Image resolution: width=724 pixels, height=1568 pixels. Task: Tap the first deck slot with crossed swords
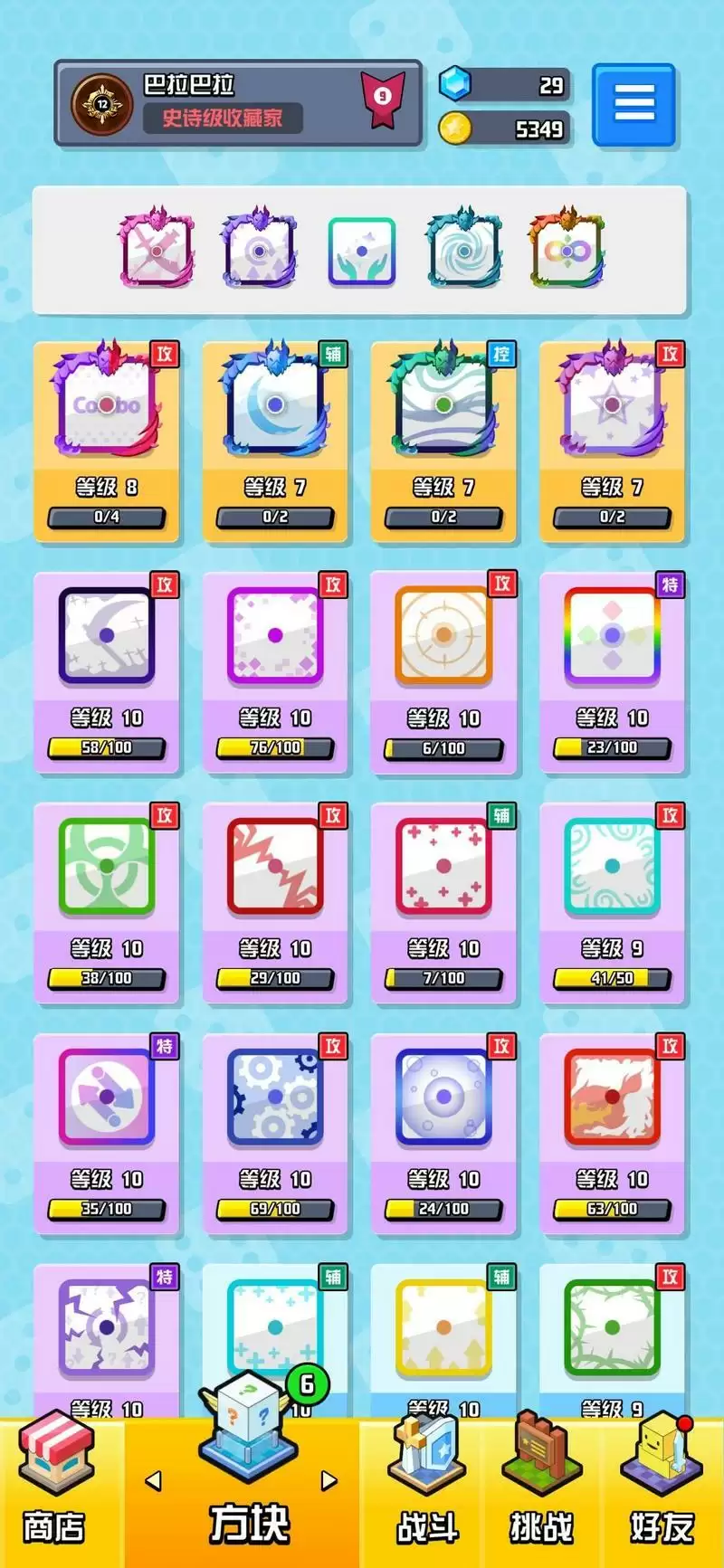(157, 249)
